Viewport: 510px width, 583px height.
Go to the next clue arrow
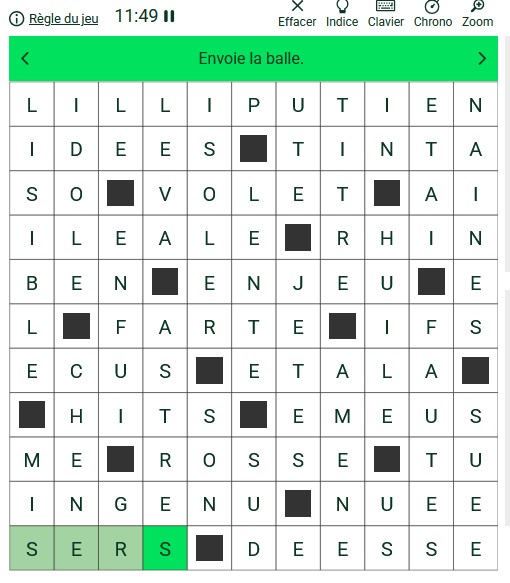[x=482, y=58]
